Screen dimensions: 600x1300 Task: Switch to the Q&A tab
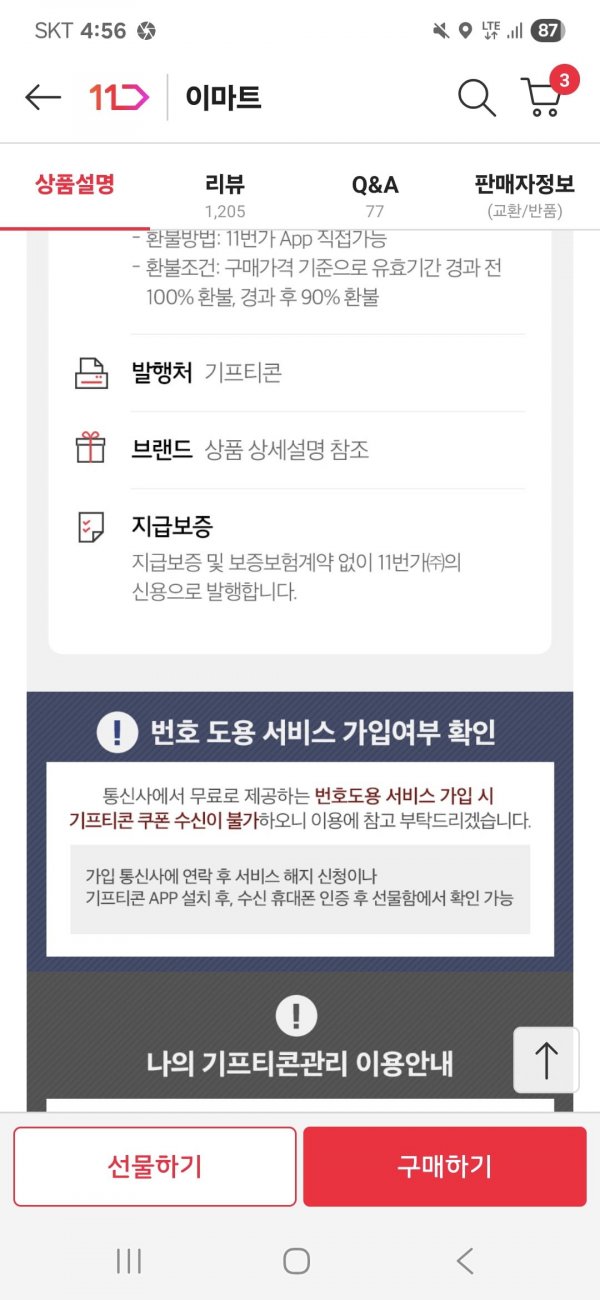coord(375,194)
